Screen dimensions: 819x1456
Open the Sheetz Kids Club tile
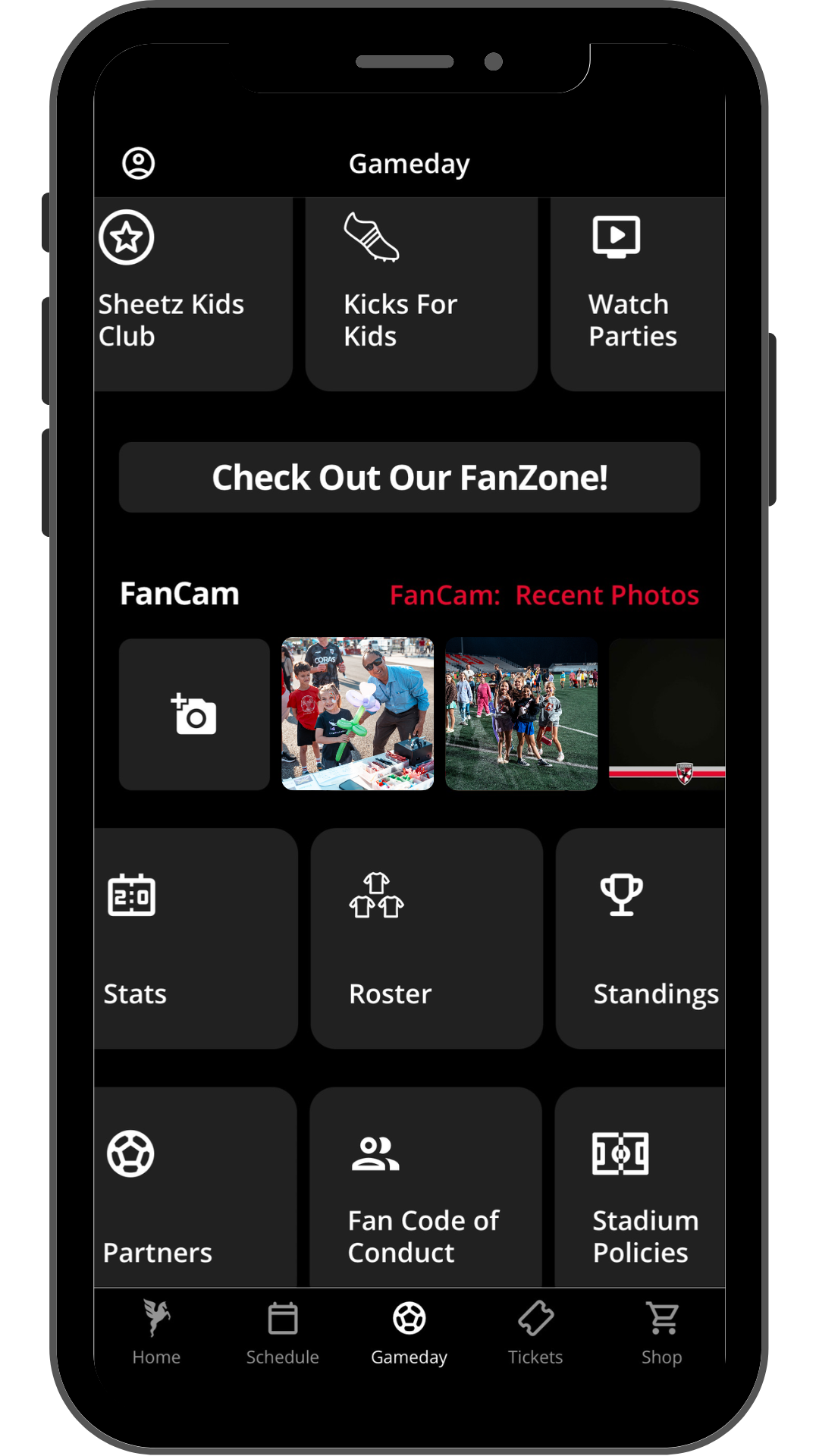[x=193, y=294]
